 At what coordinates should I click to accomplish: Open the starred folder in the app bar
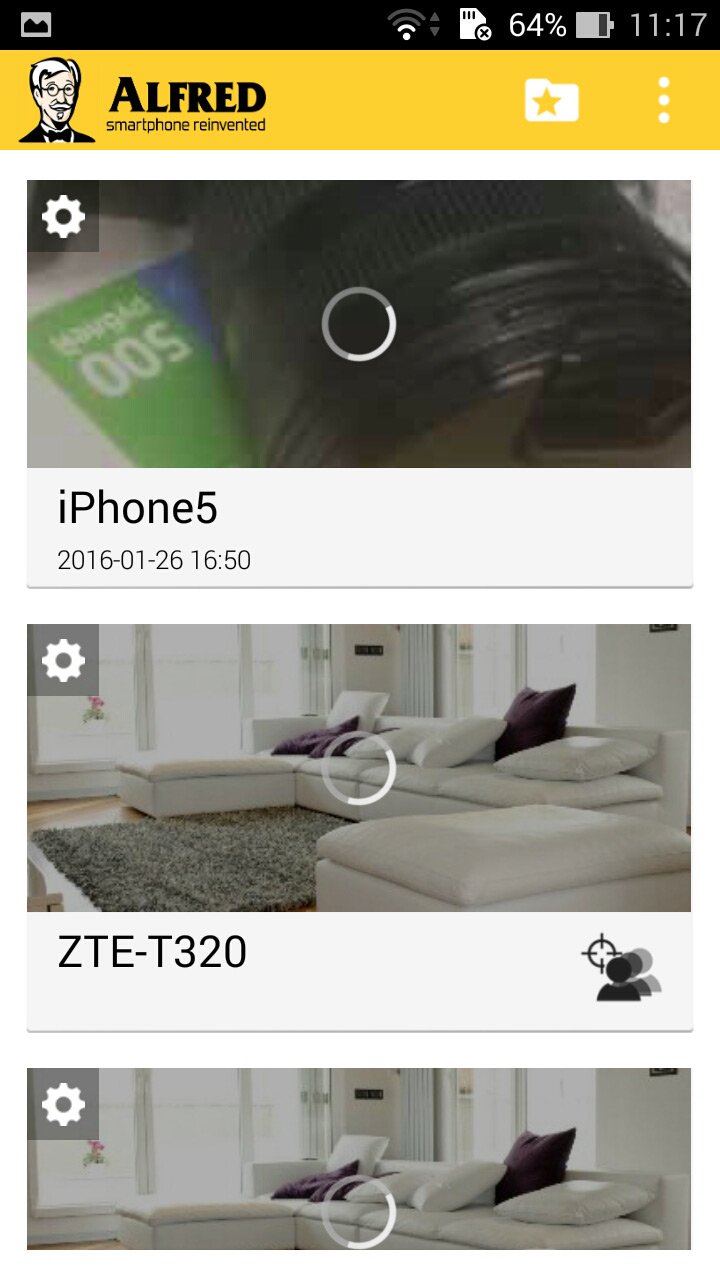[x=552, y=101]
